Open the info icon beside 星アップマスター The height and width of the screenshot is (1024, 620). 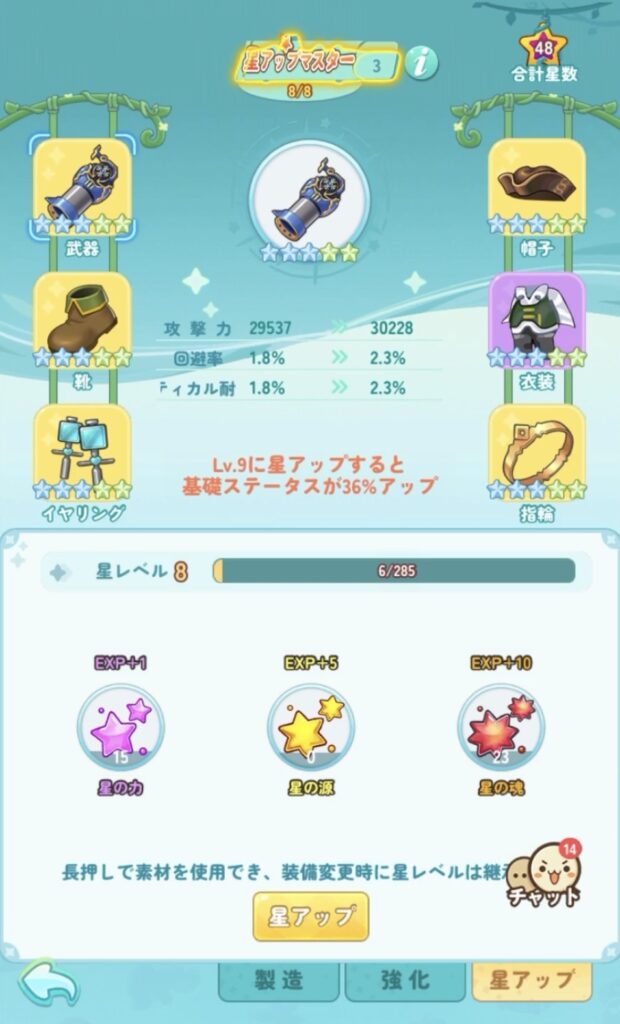click(422, 62)
